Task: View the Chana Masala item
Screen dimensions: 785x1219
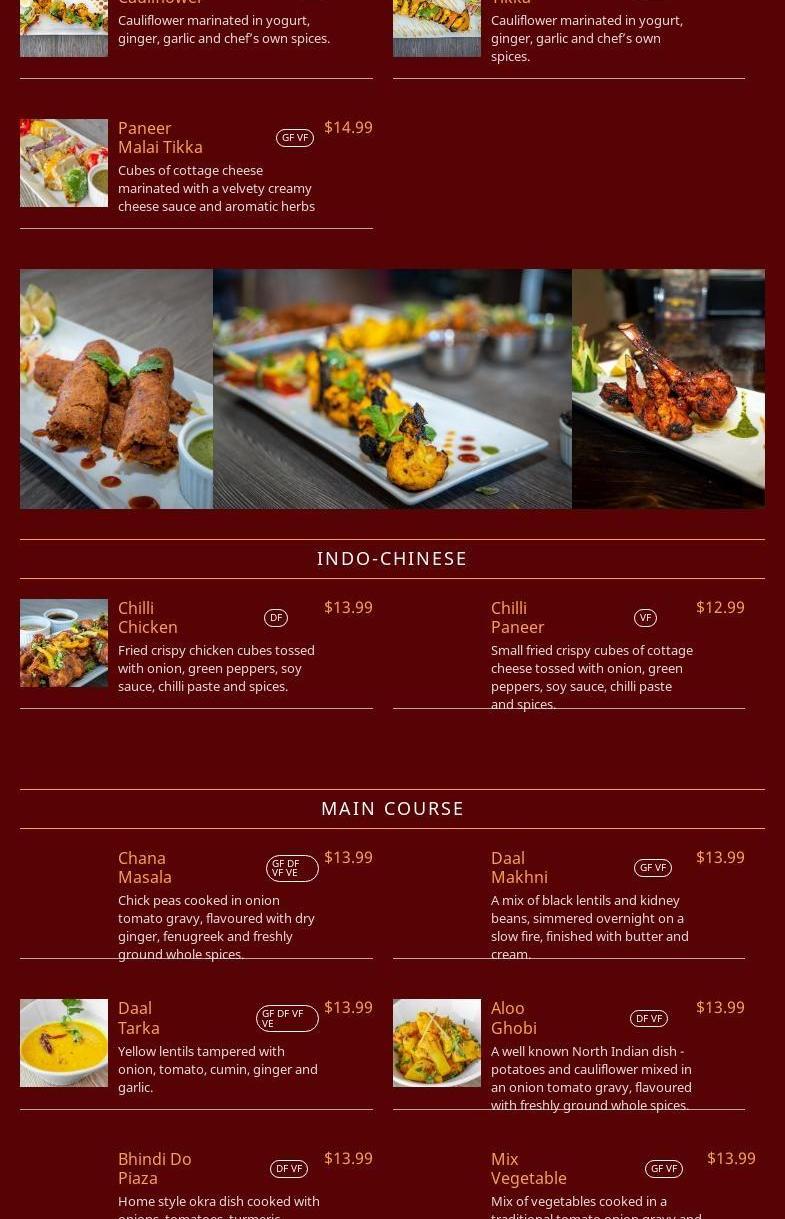Action: point(145,868)
